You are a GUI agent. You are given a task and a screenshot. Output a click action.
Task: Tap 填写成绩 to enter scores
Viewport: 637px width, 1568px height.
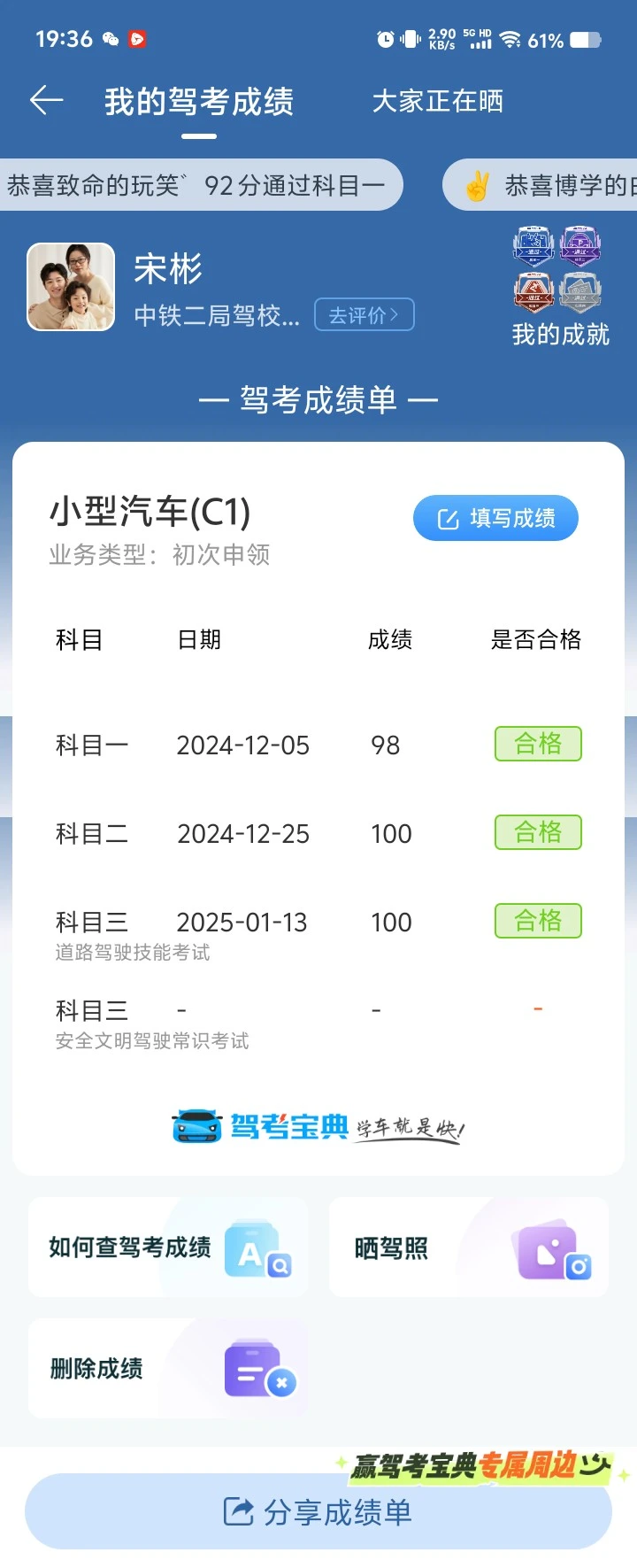(x=495, y=518)
